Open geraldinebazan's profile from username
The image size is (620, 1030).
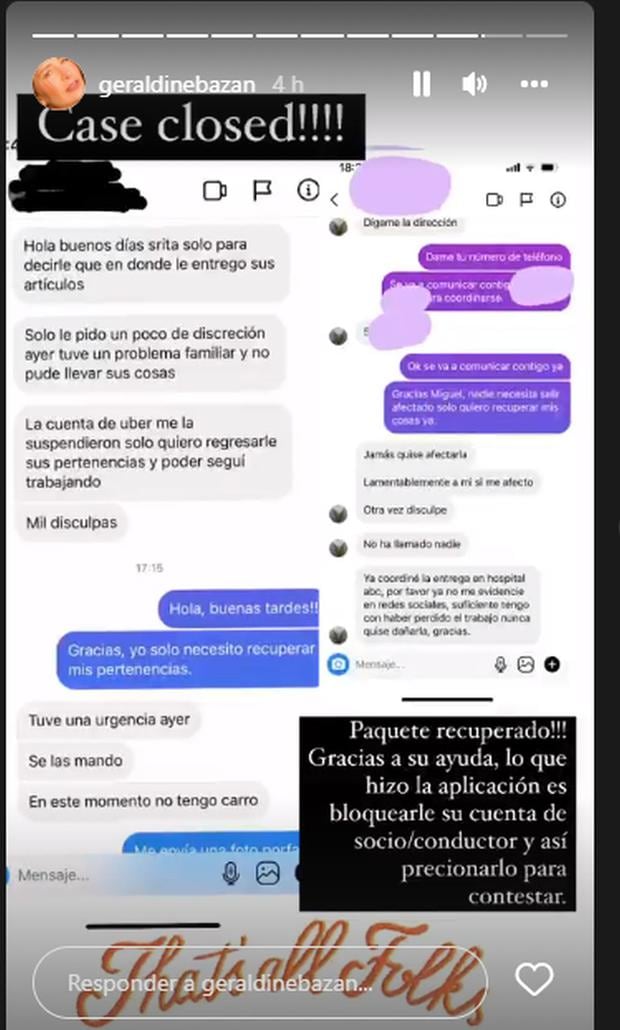coord(177,84)
